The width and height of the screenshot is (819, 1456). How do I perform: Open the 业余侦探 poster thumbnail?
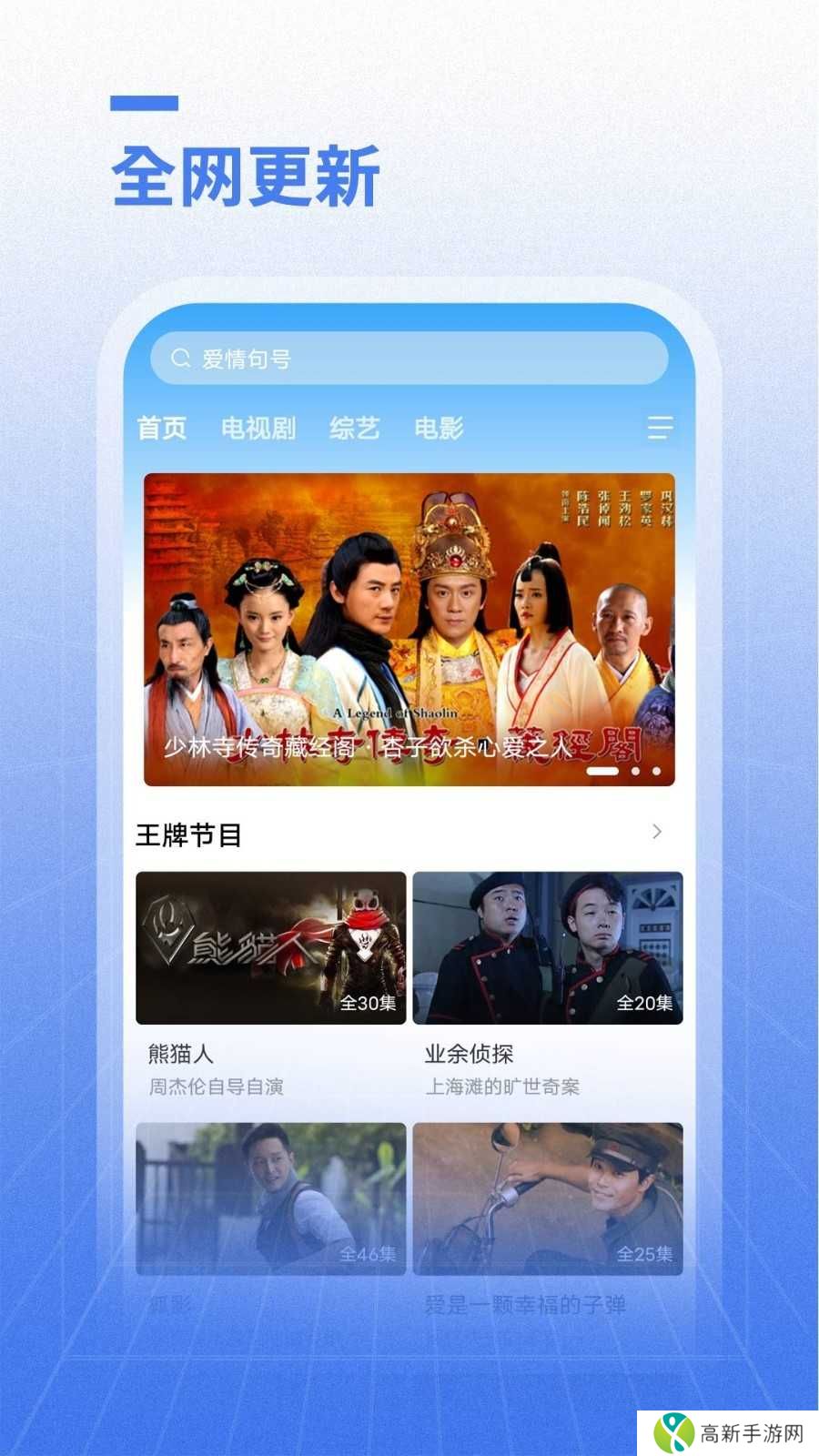point(548,949)
